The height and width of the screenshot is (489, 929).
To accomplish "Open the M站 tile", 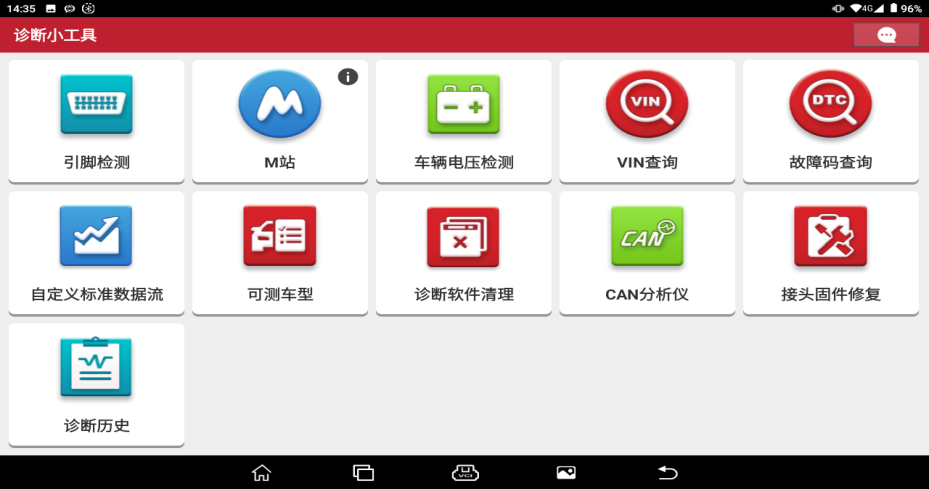I will [279, 121].
